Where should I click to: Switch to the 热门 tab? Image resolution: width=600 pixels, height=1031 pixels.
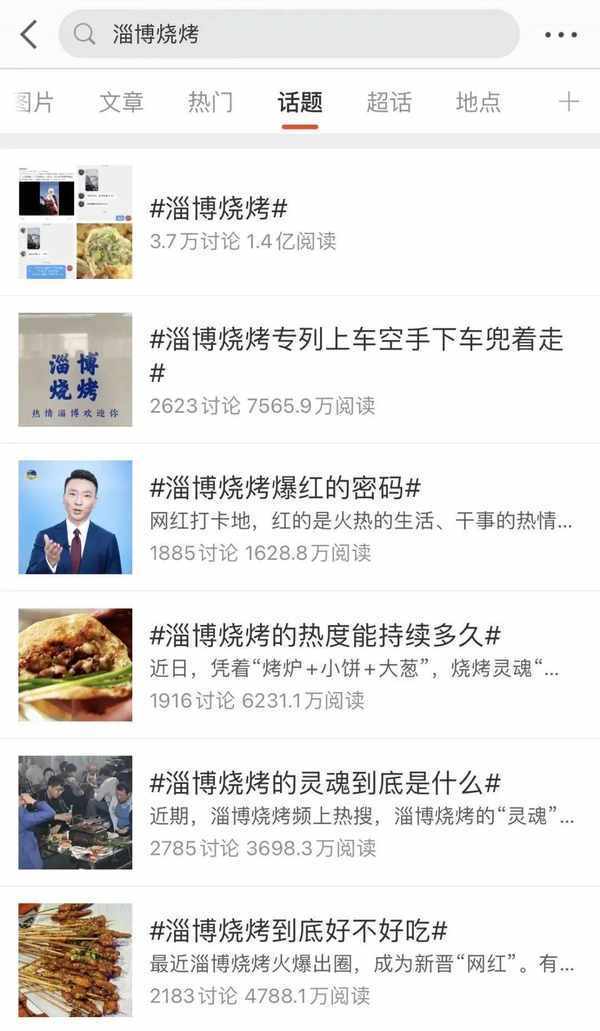210,102
